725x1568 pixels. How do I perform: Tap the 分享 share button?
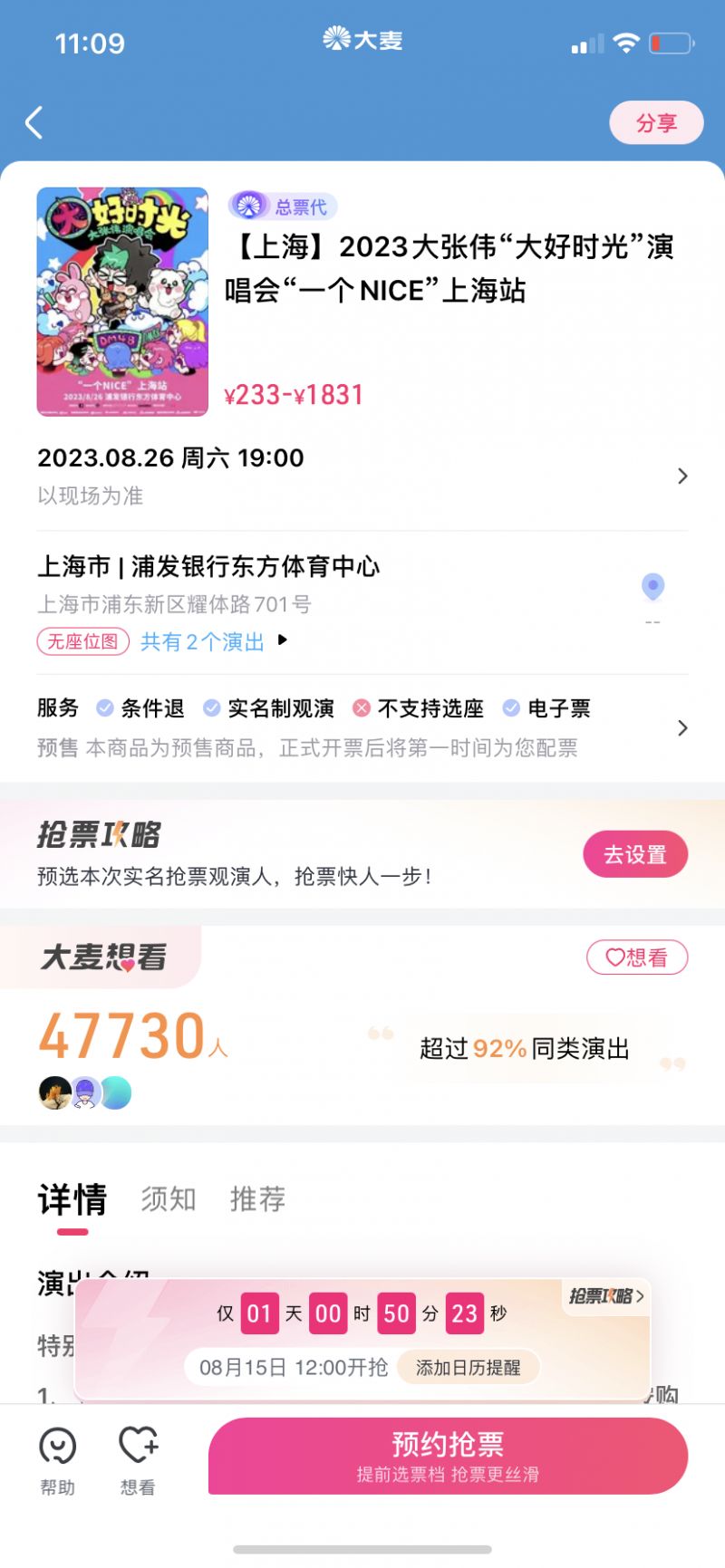[656, 122]
